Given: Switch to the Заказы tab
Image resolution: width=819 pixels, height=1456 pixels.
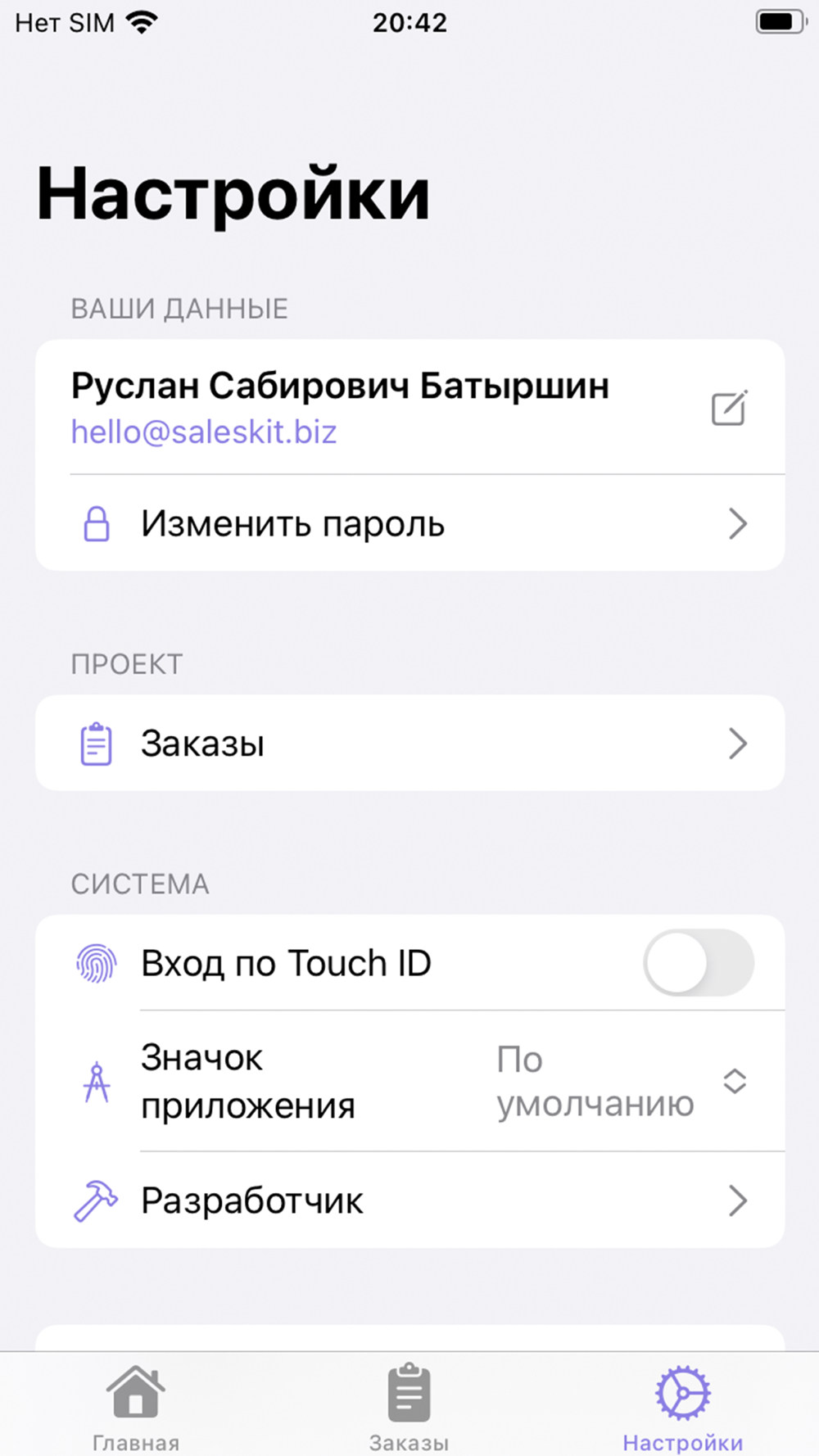Looking at the screenshot, I should [x=409, y=1407].
